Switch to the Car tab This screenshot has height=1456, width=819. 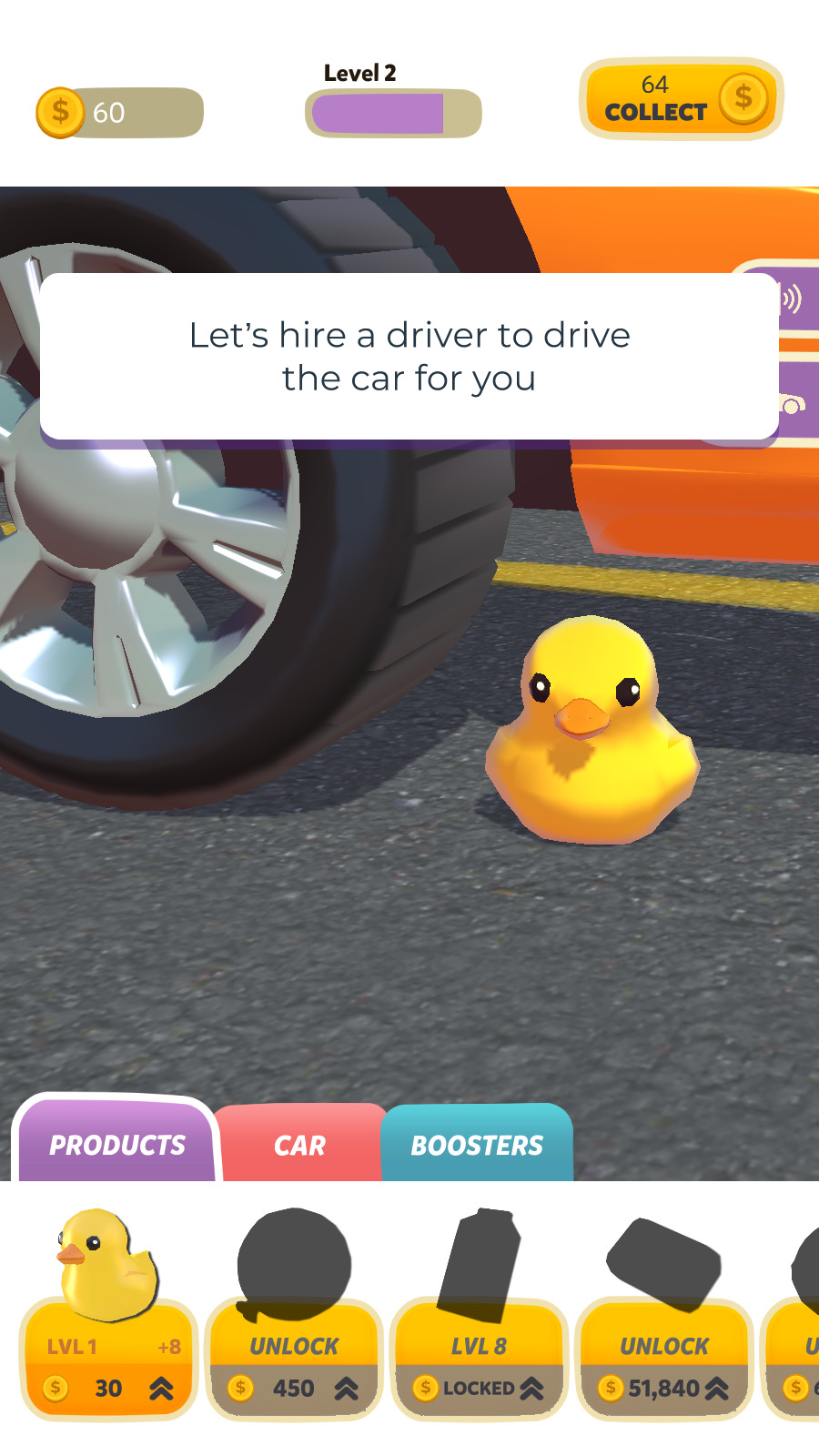coord(299,1145)
